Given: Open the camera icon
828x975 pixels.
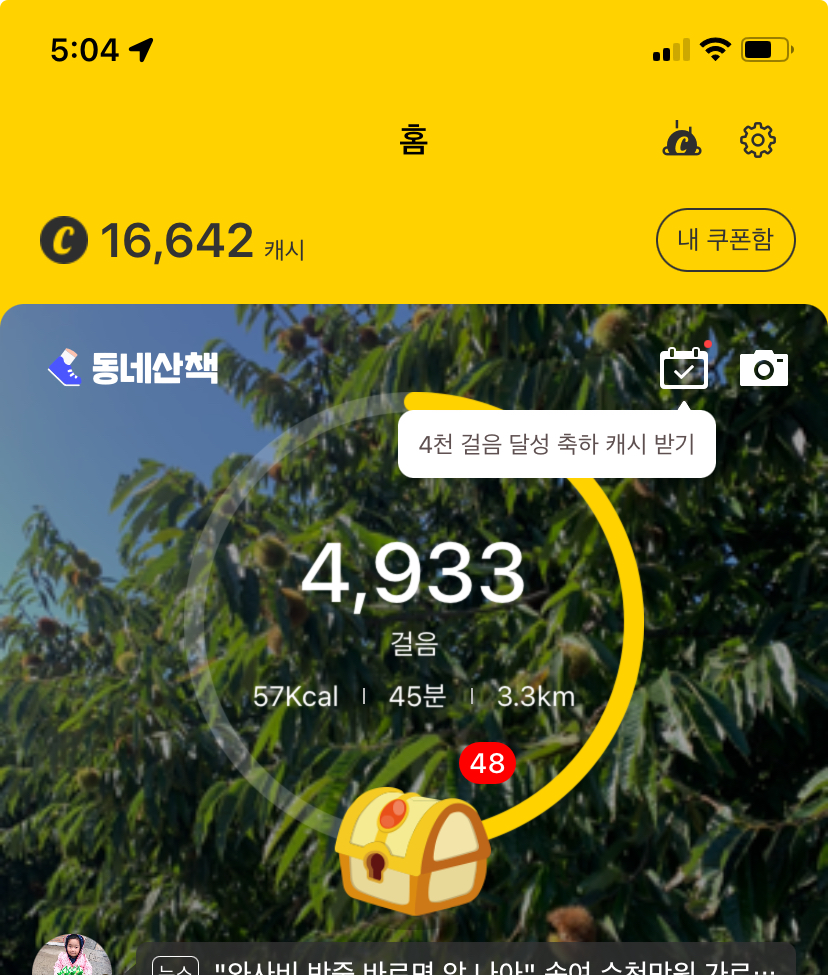Looking at the screenshot, I should [764, 369].
